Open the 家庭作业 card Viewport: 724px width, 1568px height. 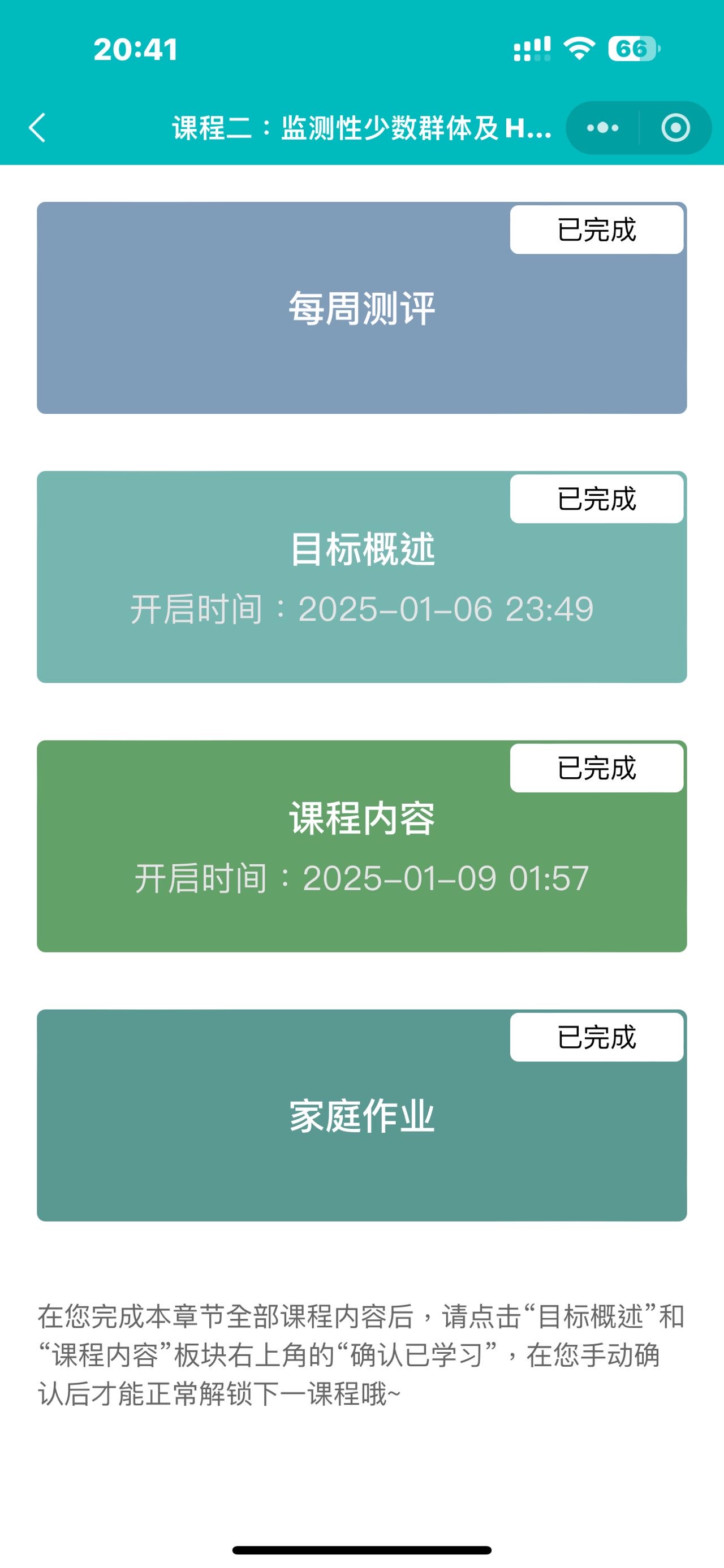[361, 1115]
